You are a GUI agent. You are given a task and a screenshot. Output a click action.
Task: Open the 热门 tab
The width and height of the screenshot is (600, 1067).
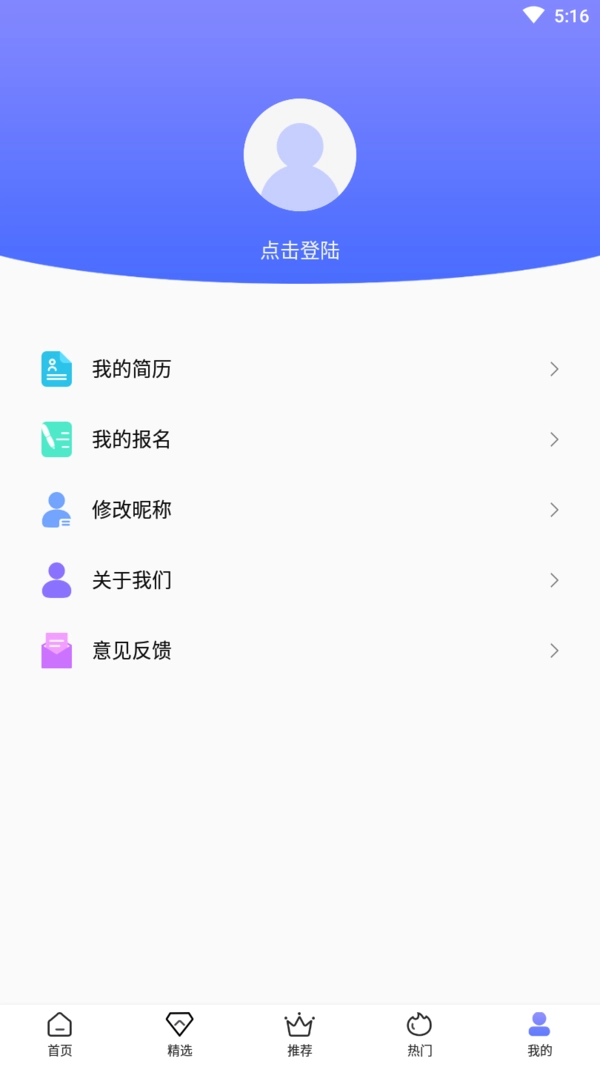pyautogui.click(x=420, y=1034)
